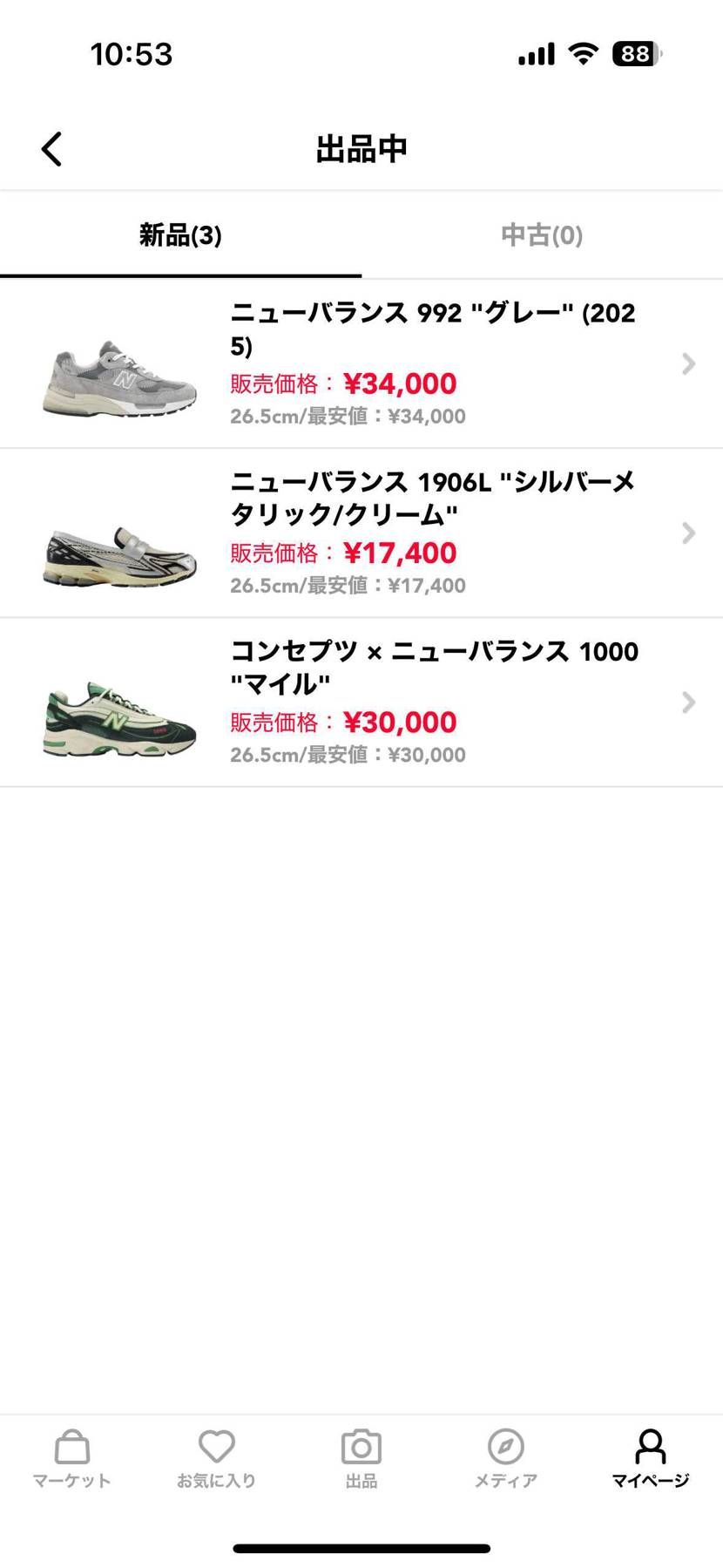This screenshot has height=1568, width=723.
Task: Go back using the top-left arrow
Action: (x=52, y=149)
